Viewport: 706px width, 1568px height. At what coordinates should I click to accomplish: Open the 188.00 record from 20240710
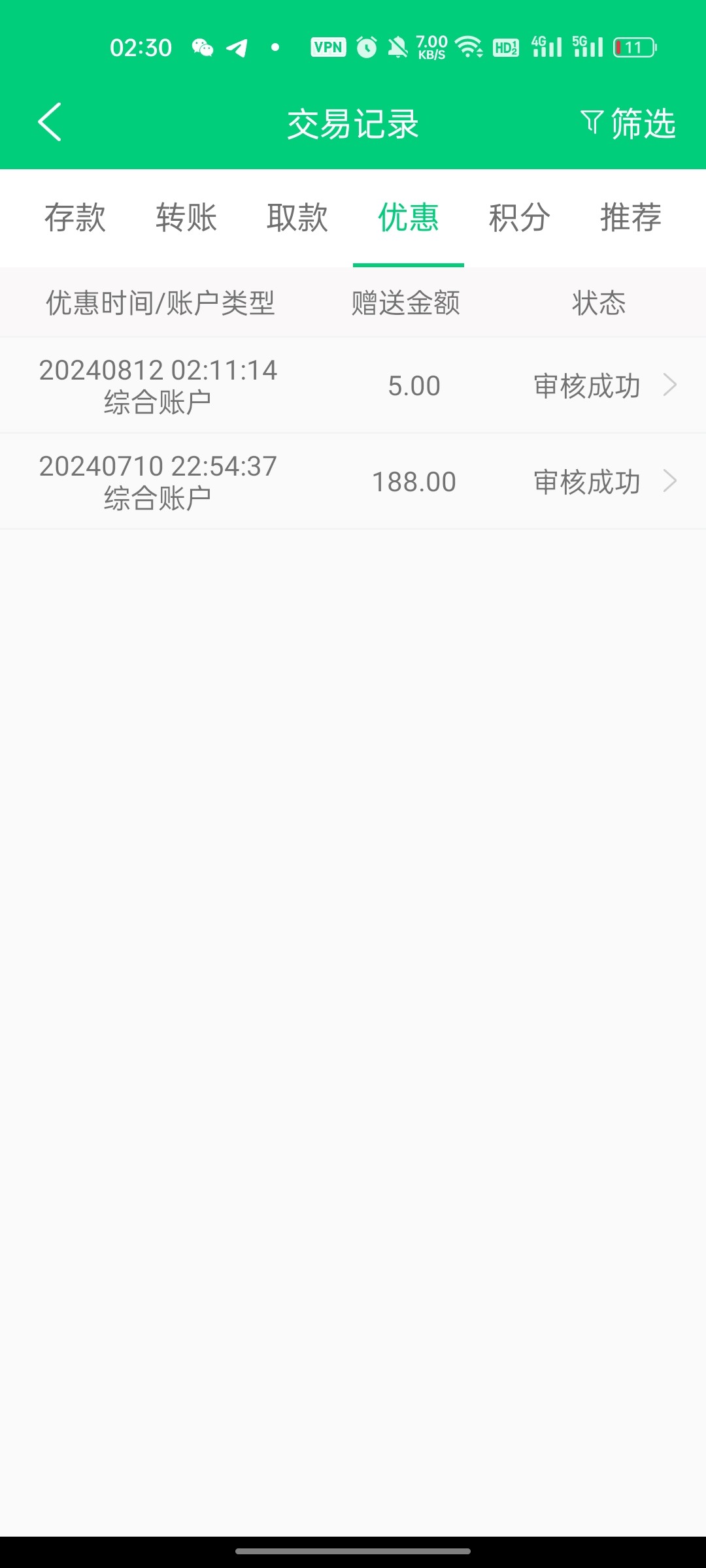point(353,482)
